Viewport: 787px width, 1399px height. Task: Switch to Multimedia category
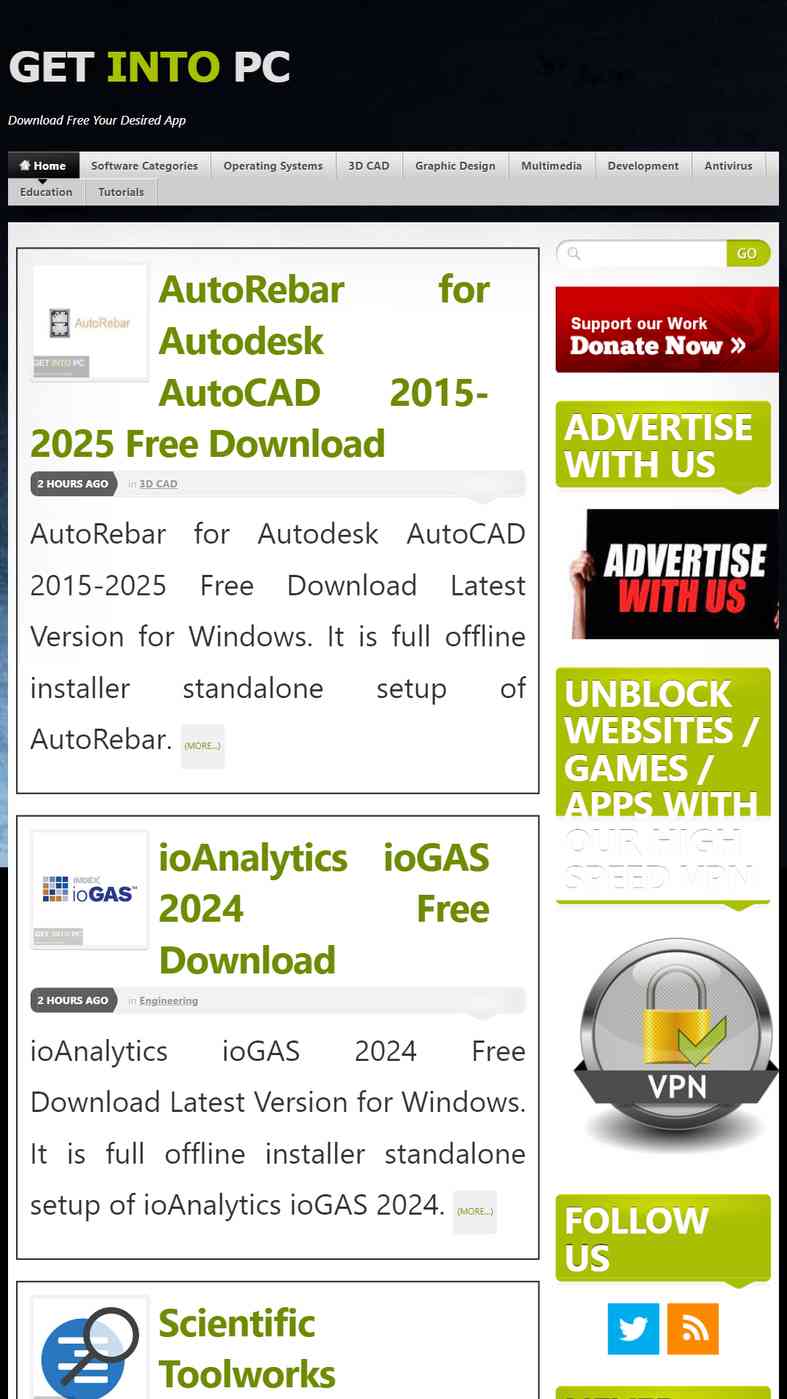pos(551,166)
